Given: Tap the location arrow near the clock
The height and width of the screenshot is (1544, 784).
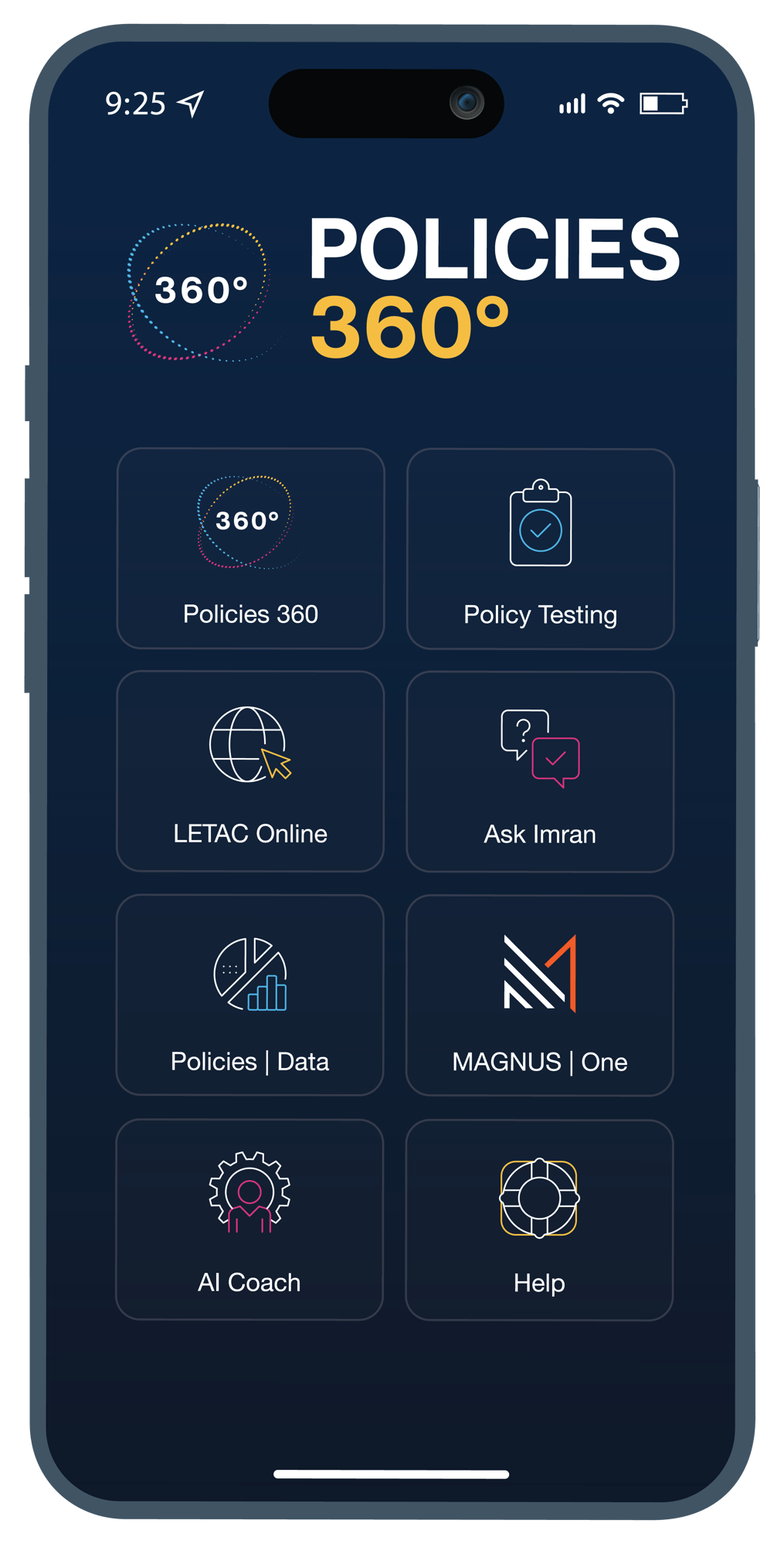Looking at the screenshot, I should (191, 103).
